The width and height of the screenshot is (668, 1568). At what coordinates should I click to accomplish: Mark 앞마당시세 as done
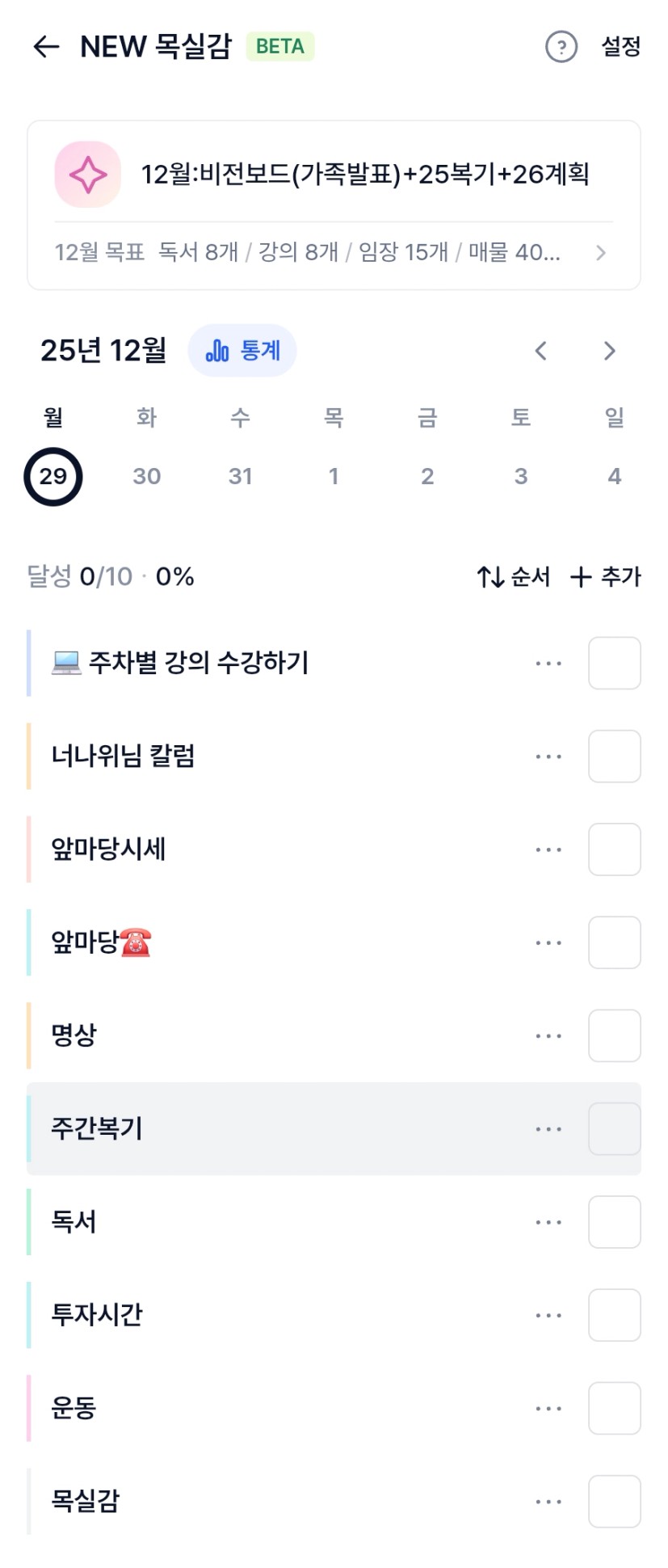point(614,849)
